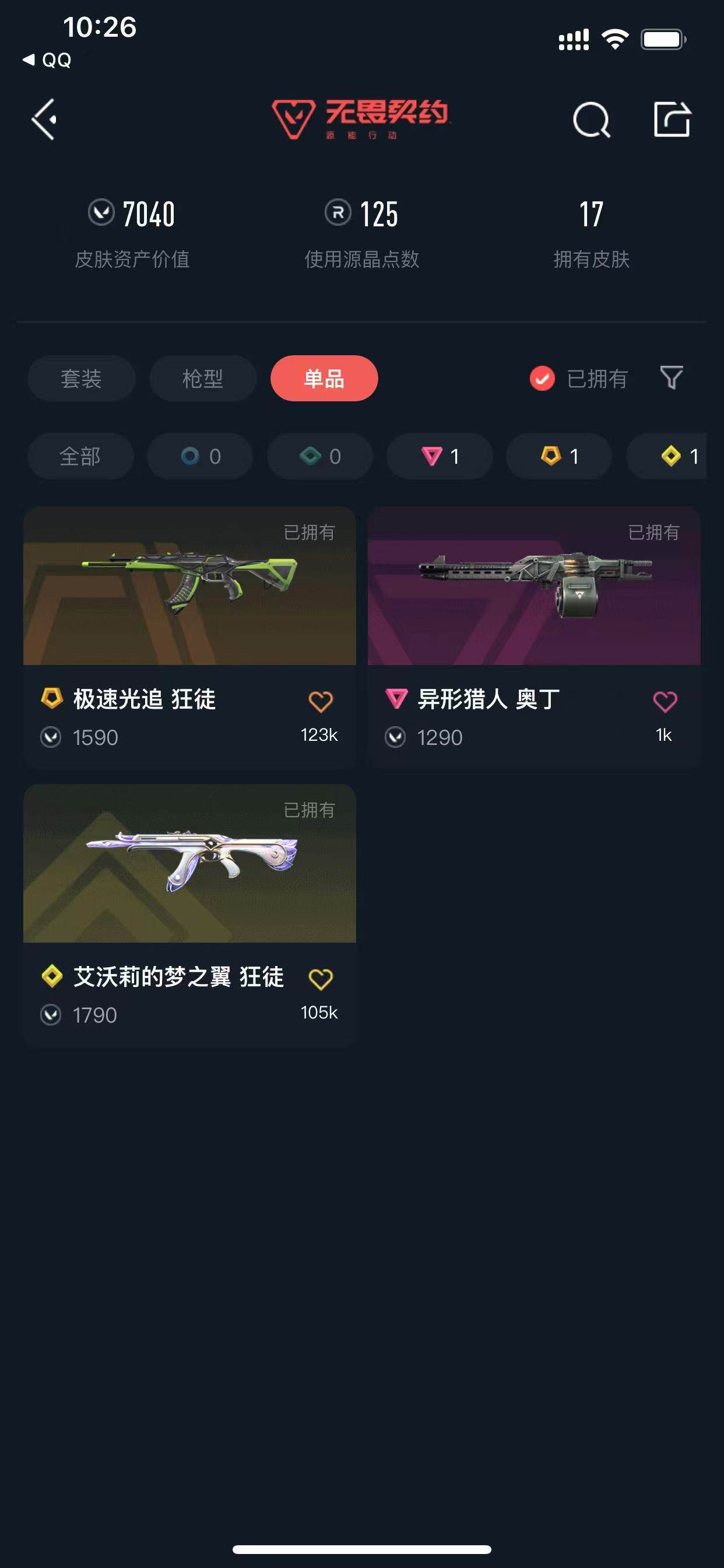724x1568 pixels.
Task: Tap the yellow rarity icon on 艾沃莉的梦之翼
Action: click(x=52, y=977)
